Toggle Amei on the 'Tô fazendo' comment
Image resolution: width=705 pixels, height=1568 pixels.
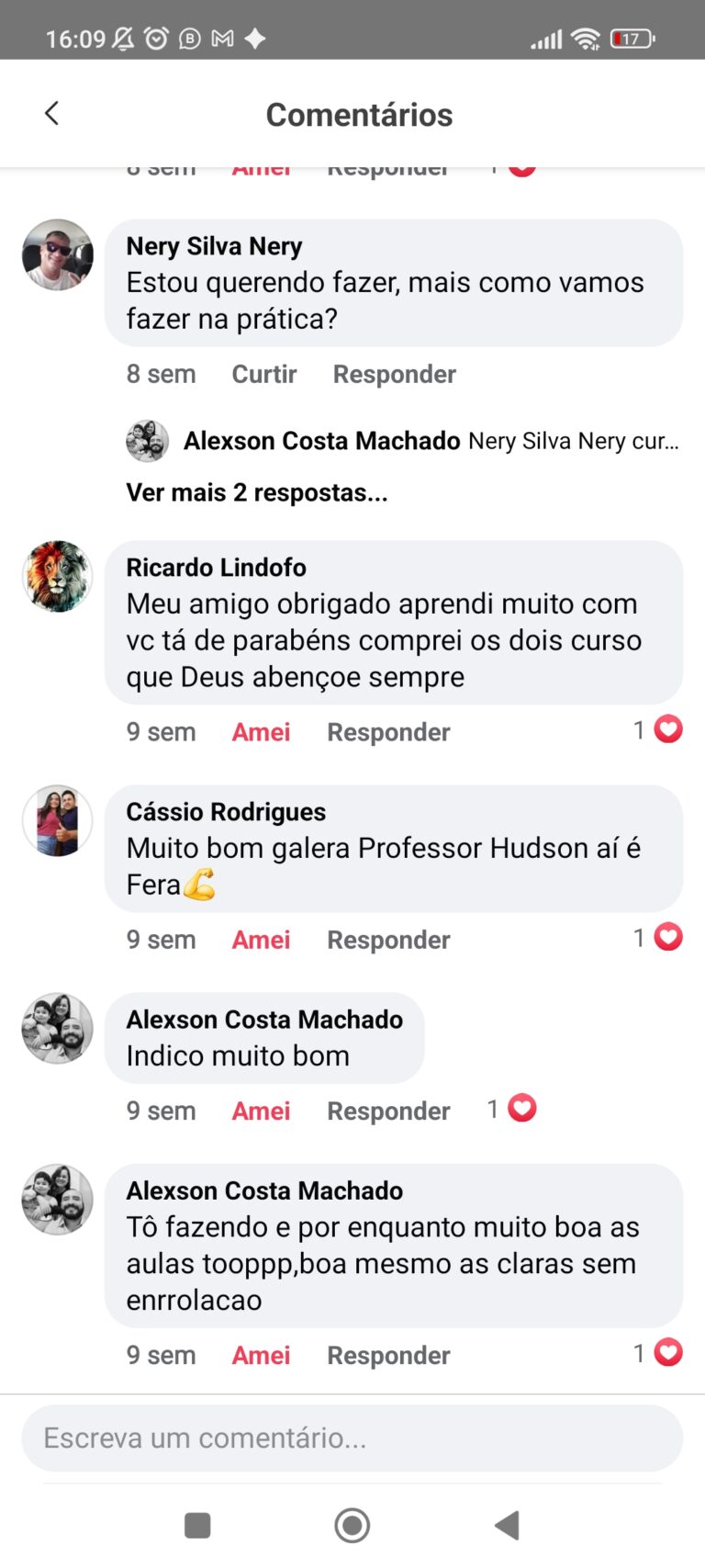point(261,1356)
